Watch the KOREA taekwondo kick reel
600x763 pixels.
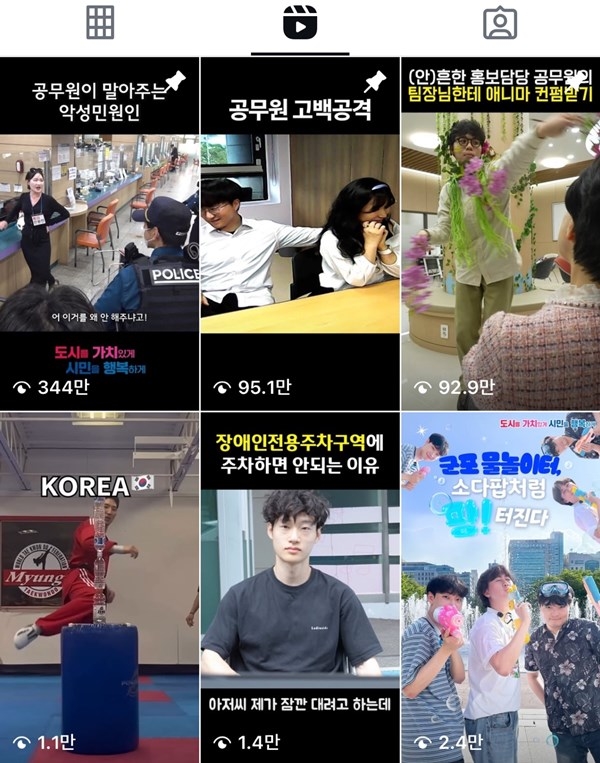pyautogui.click(x=99, y=588)
